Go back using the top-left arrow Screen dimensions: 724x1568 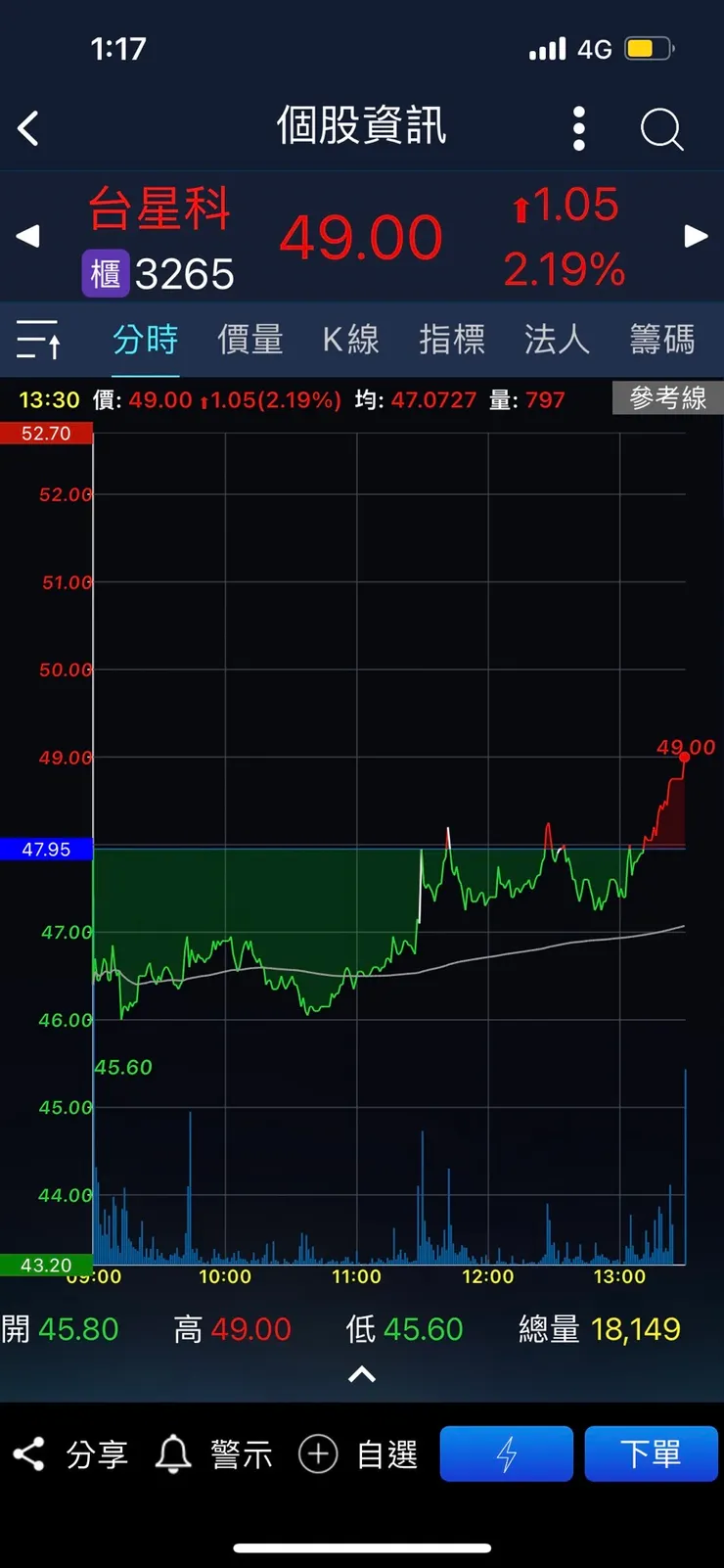[x=28, y=128]
